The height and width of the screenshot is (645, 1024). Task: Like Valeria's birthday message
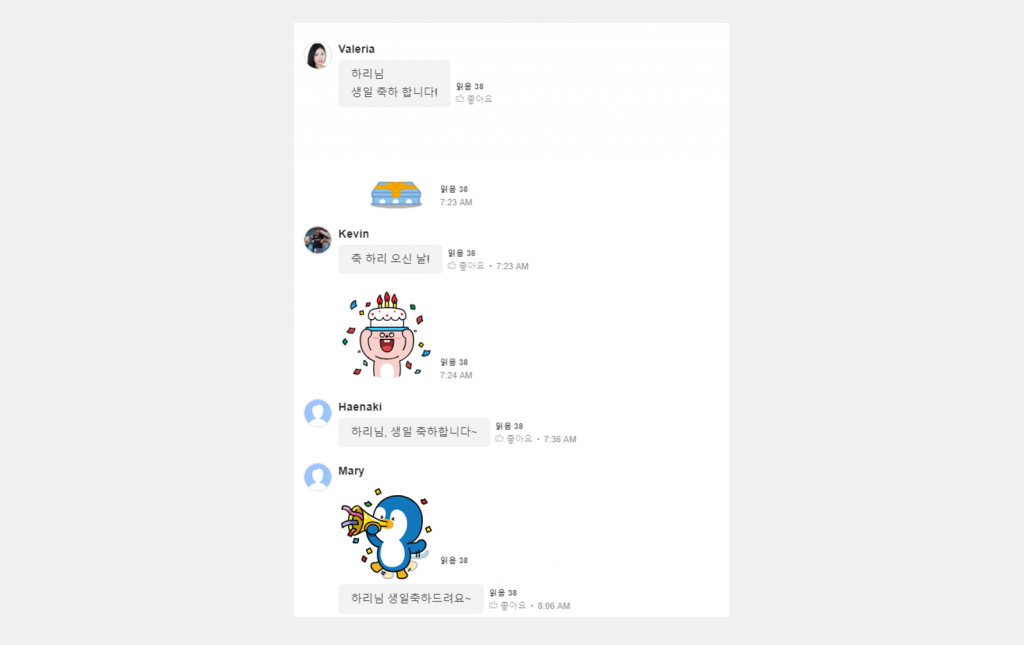(474, 99)
